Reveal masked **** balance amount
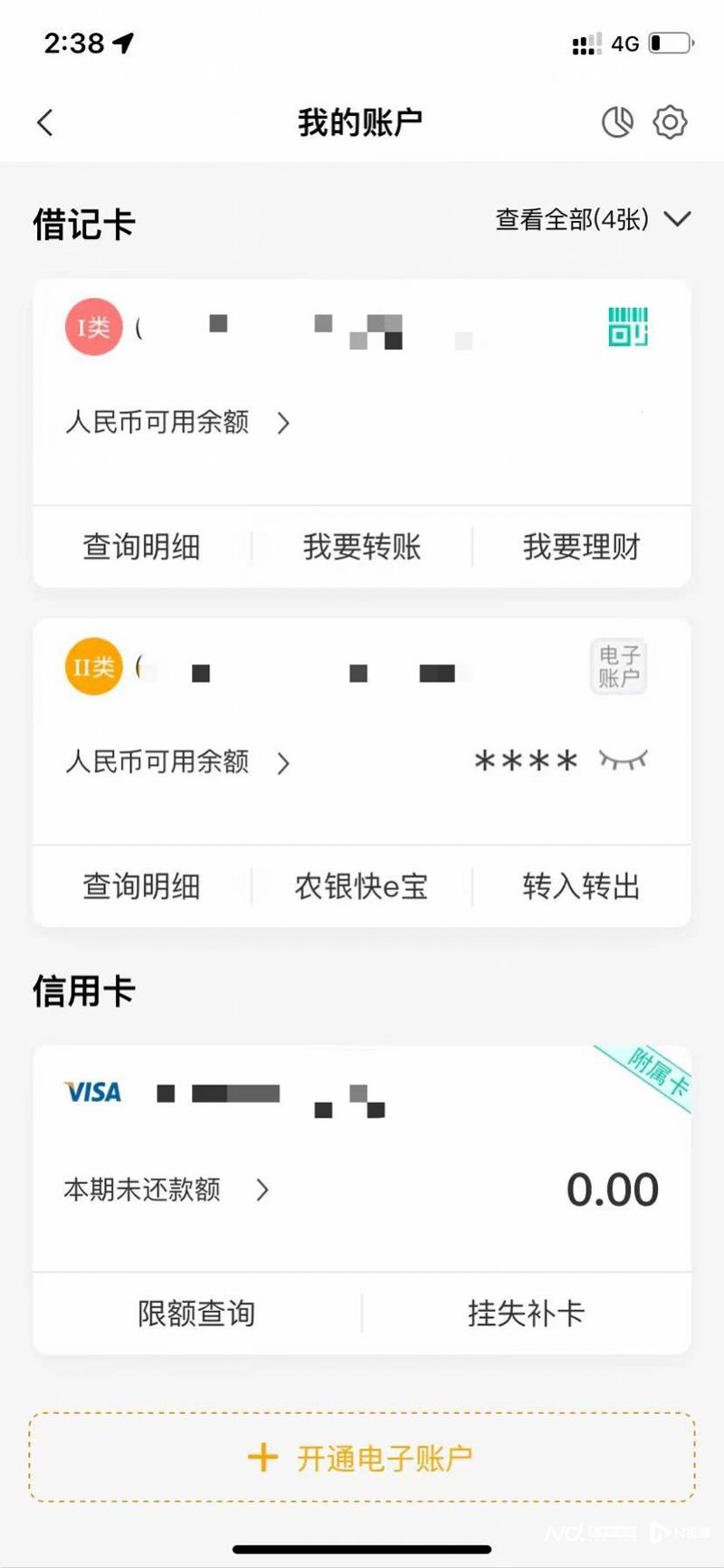 [x=526, y=761]
